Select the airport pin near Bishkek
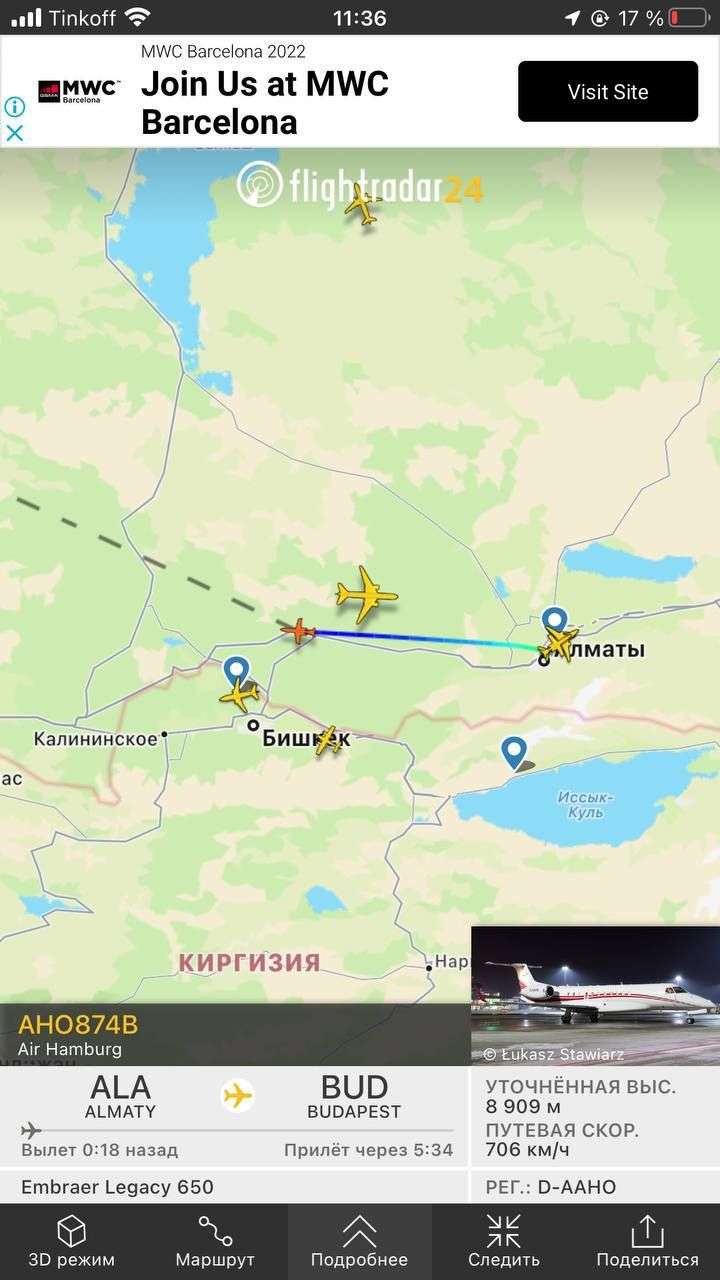 click(x=236, y=670)
